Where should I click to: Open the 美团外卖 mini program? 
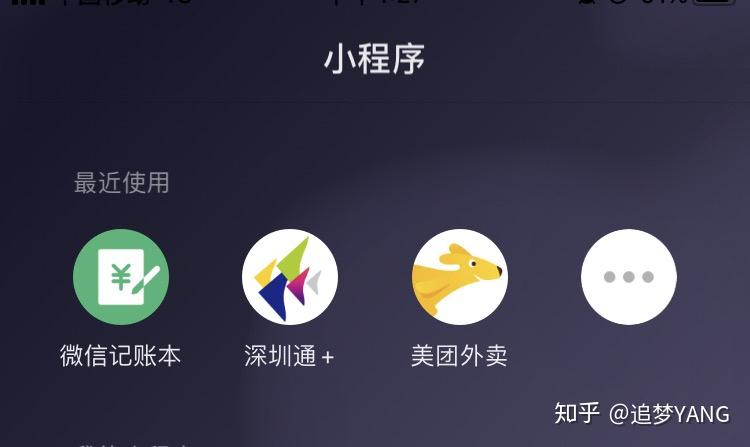tap(460, 277)
